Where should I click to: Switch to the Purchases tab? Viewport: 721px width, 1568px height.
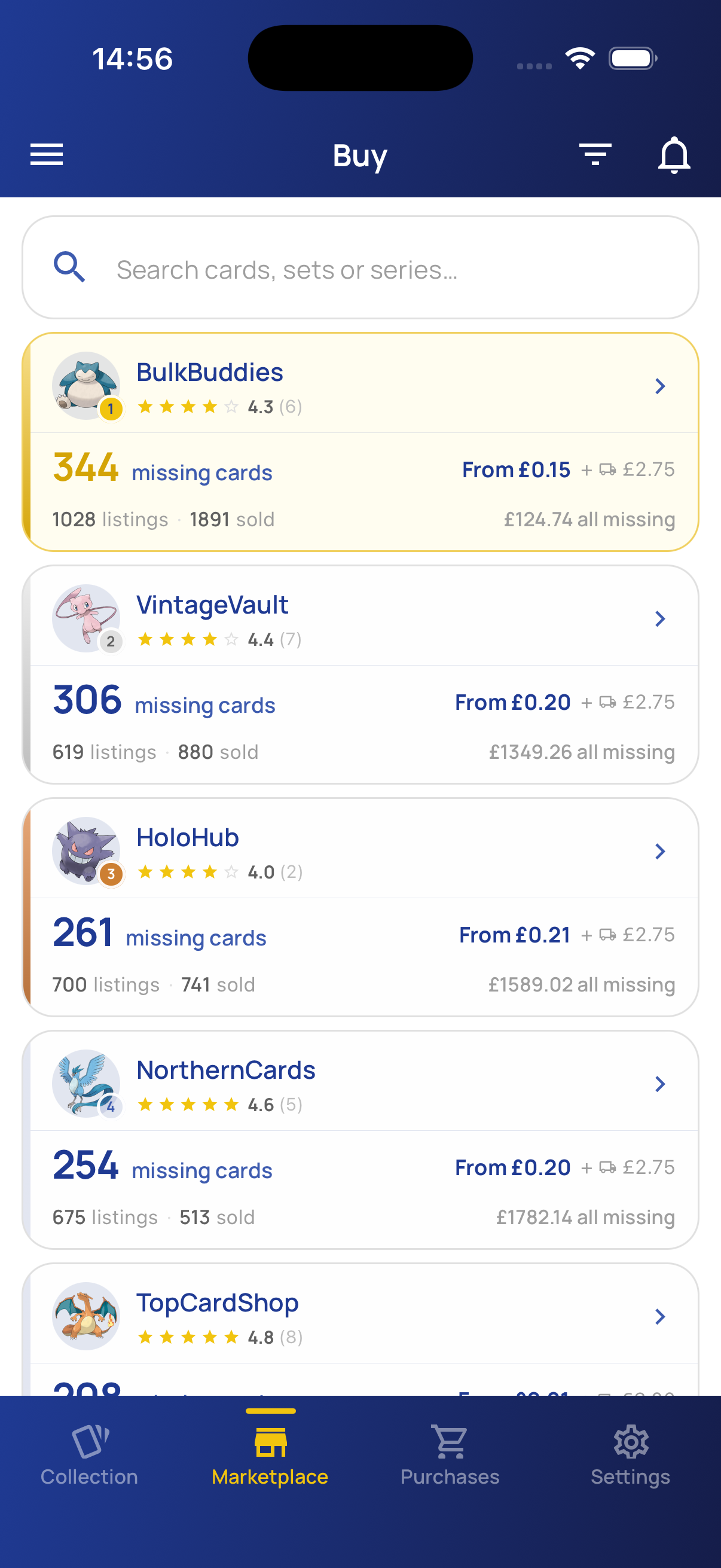[448, 1461]
